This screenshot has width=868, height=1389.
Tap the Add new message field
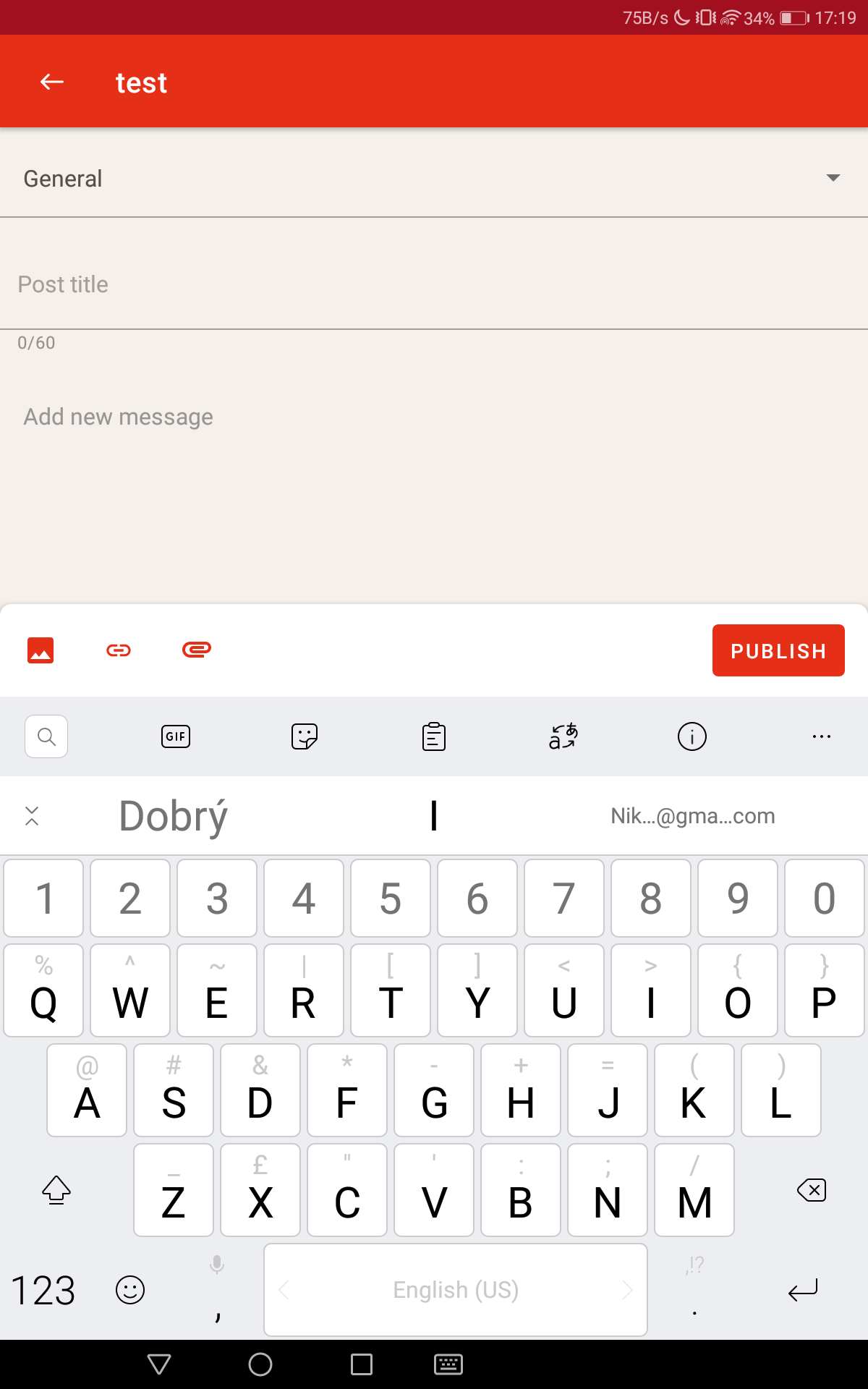(434, 417)
